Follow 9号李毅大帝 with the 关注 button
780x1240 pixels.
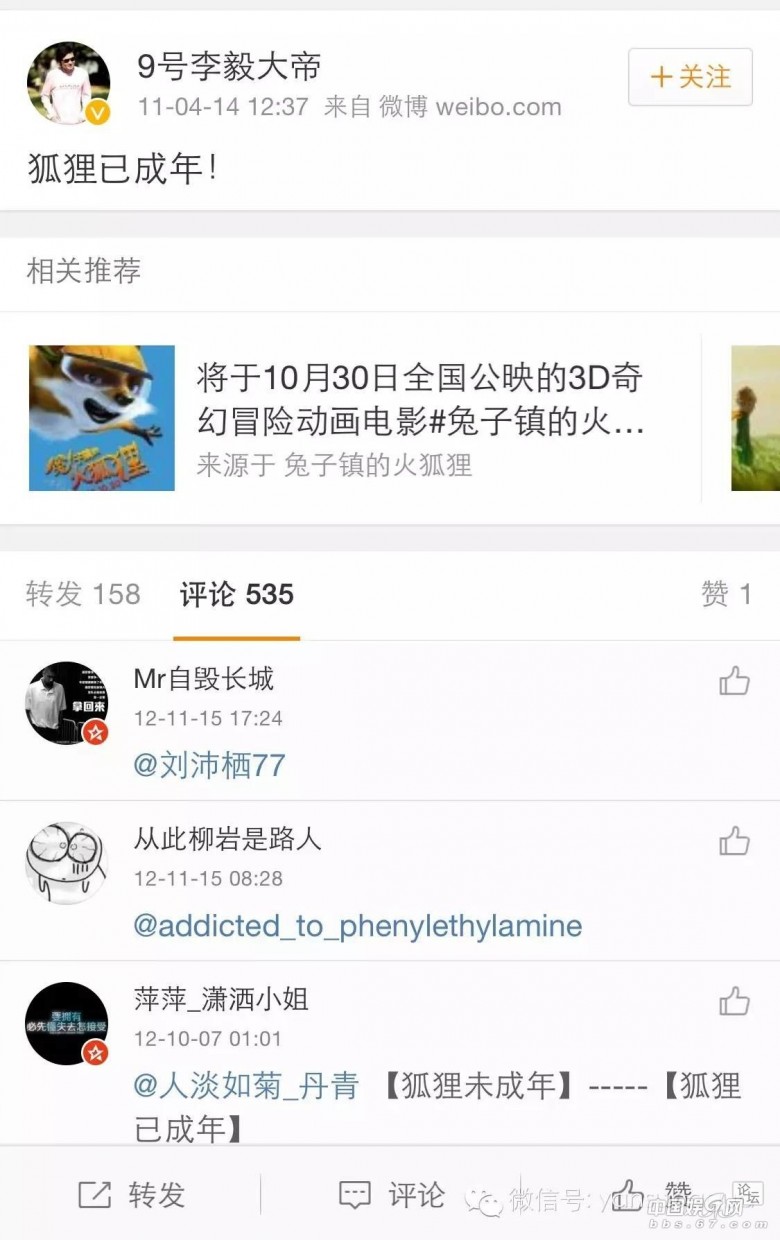[x=690, y=77]
